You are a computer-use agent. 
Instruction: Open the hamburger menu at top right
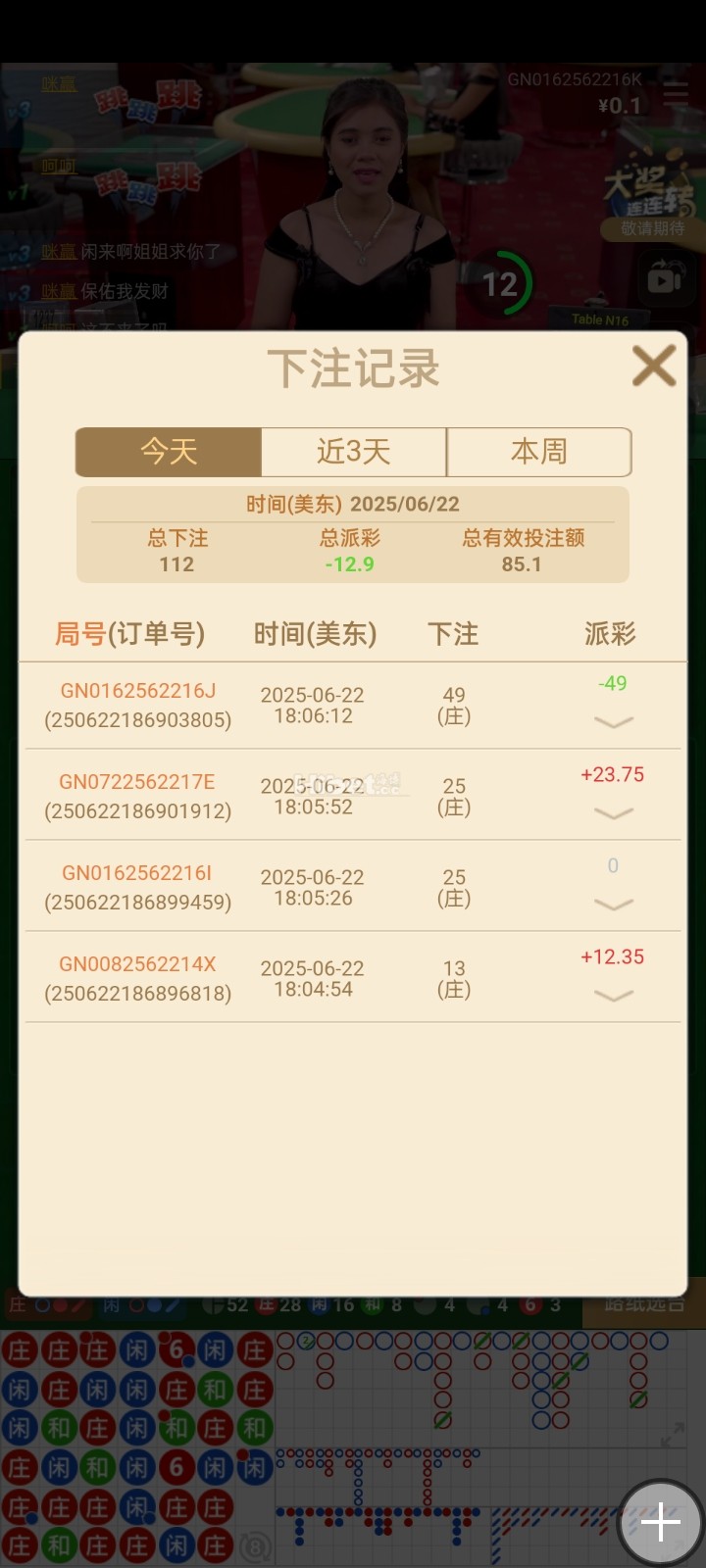pos(675,93)
